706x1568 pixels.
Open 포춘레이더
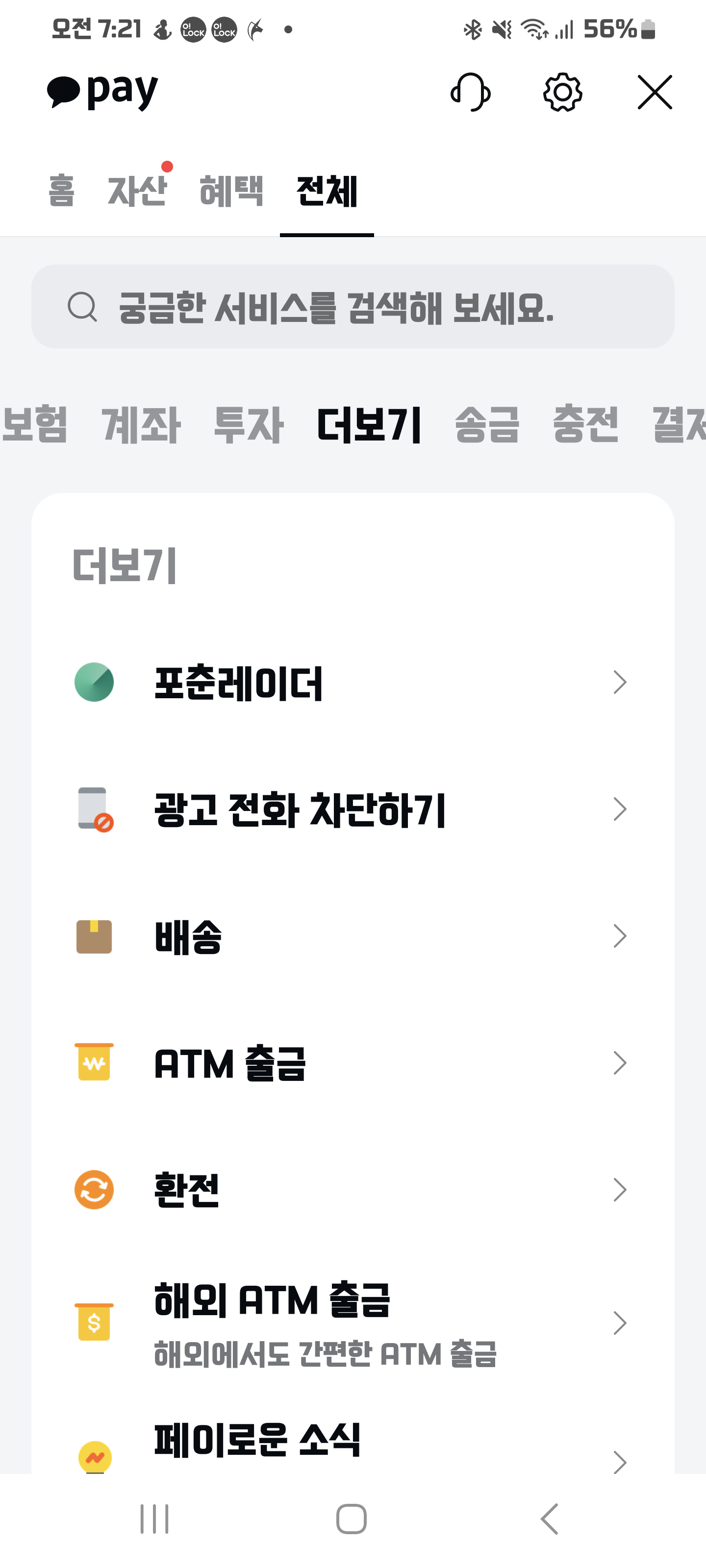click(x=353, y=683)
